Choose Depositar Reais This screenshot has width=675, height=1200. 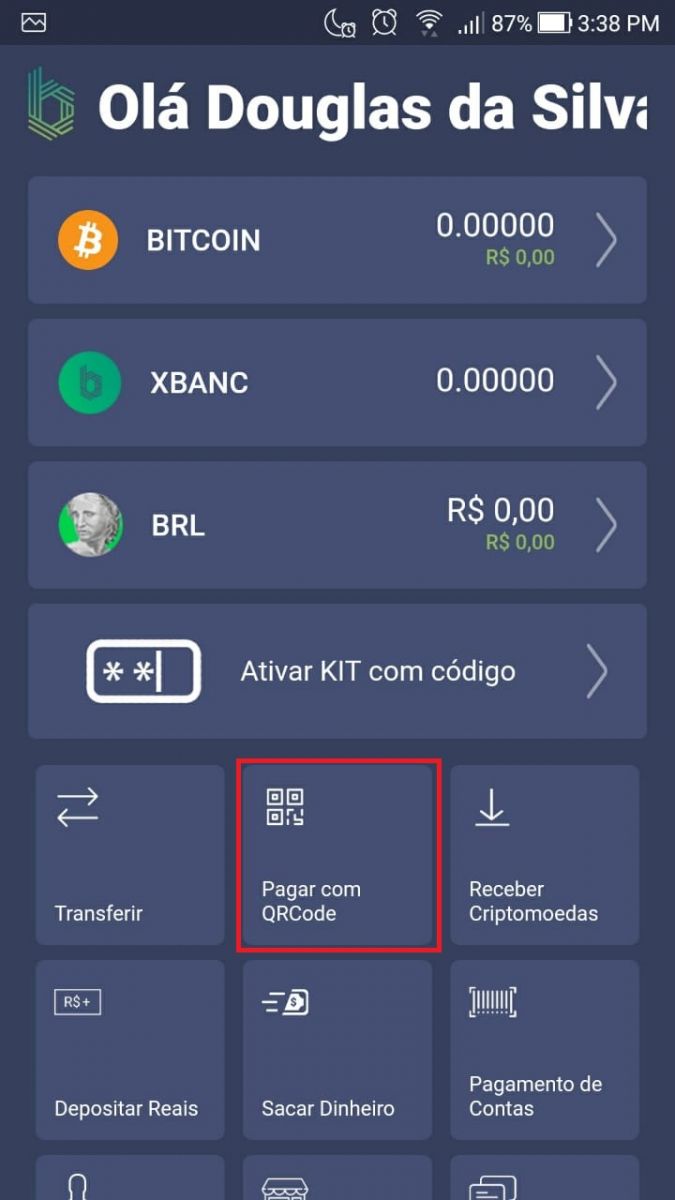pos(130,1050)
